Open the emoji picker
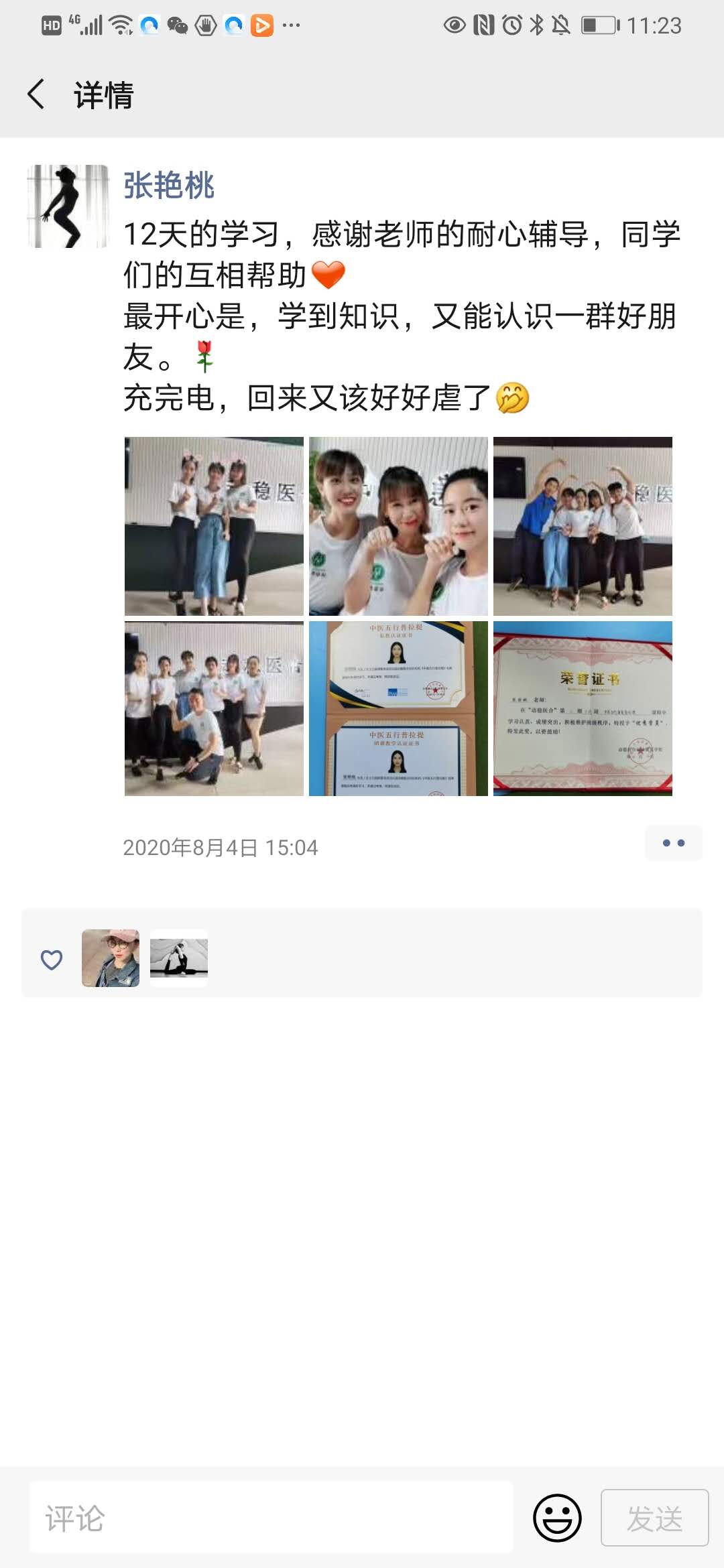This screenshot has height=1568, width=724. click(x=557, y=1518)
